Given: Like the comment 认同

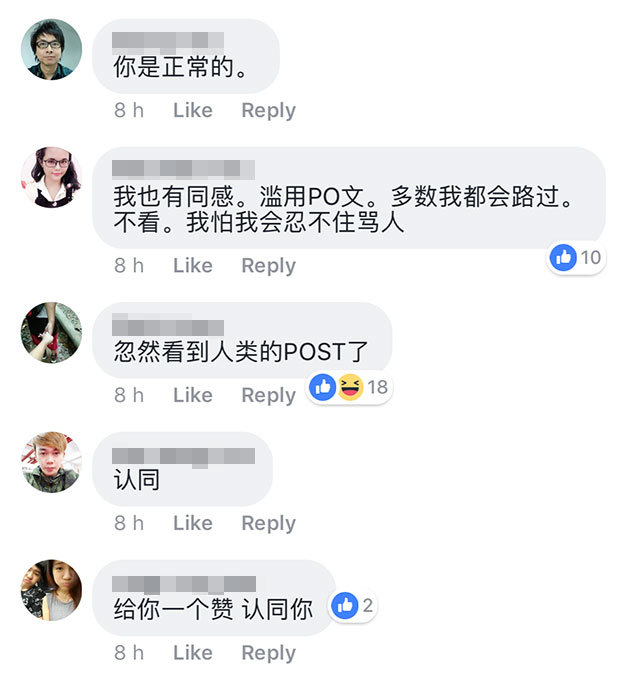Looking at the screenshot, I should pyautogui.click(x=192, y=523).
